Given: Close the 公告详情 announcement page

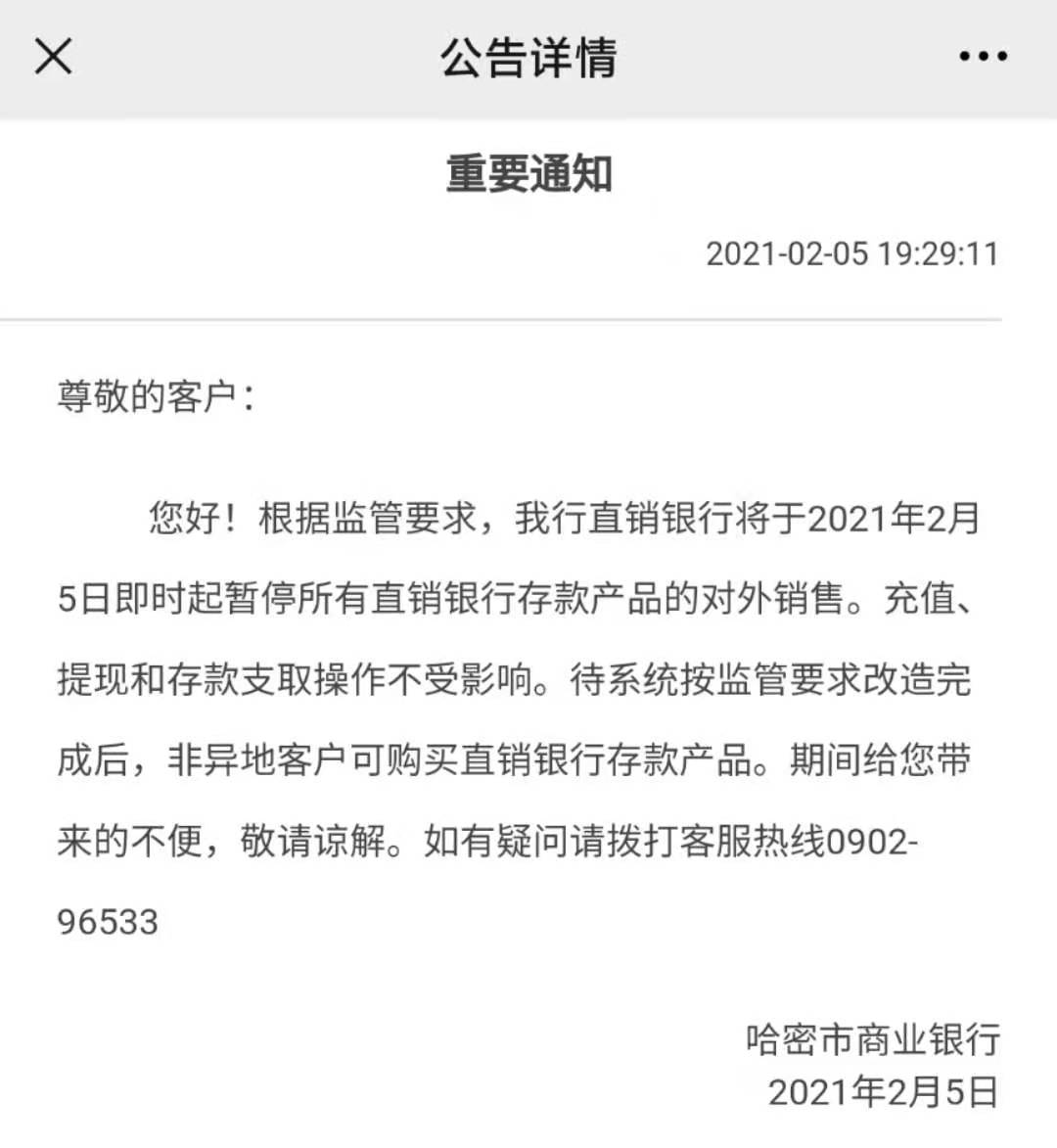Looking at the screenshot, I should click(x=53, y=56).
